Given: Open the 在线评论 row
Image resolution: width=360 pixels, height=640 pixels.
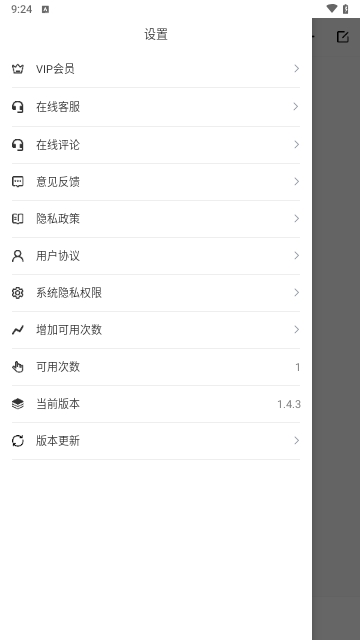Looking at the screenshot, I should 156,145.
